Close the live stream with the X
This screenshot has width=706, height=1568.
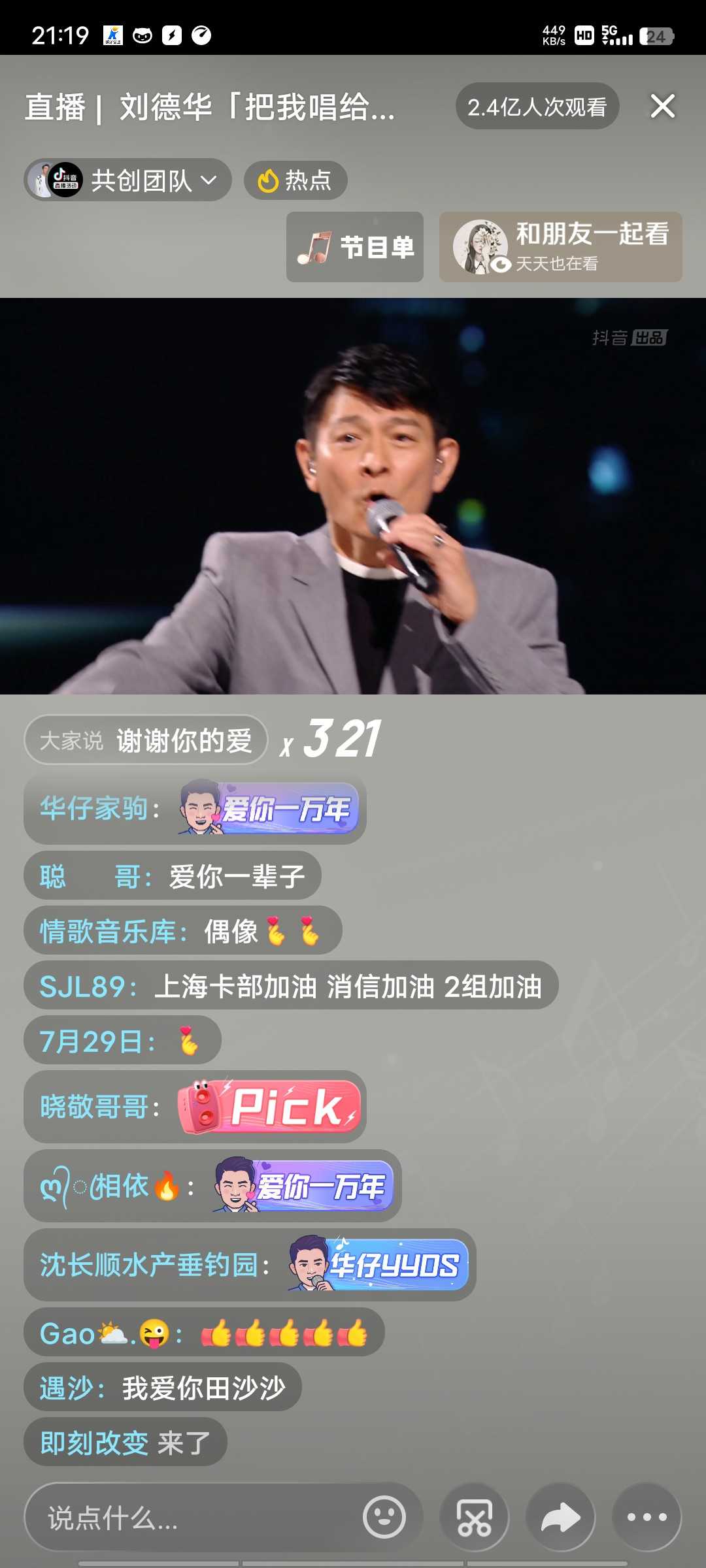[662, 106]
